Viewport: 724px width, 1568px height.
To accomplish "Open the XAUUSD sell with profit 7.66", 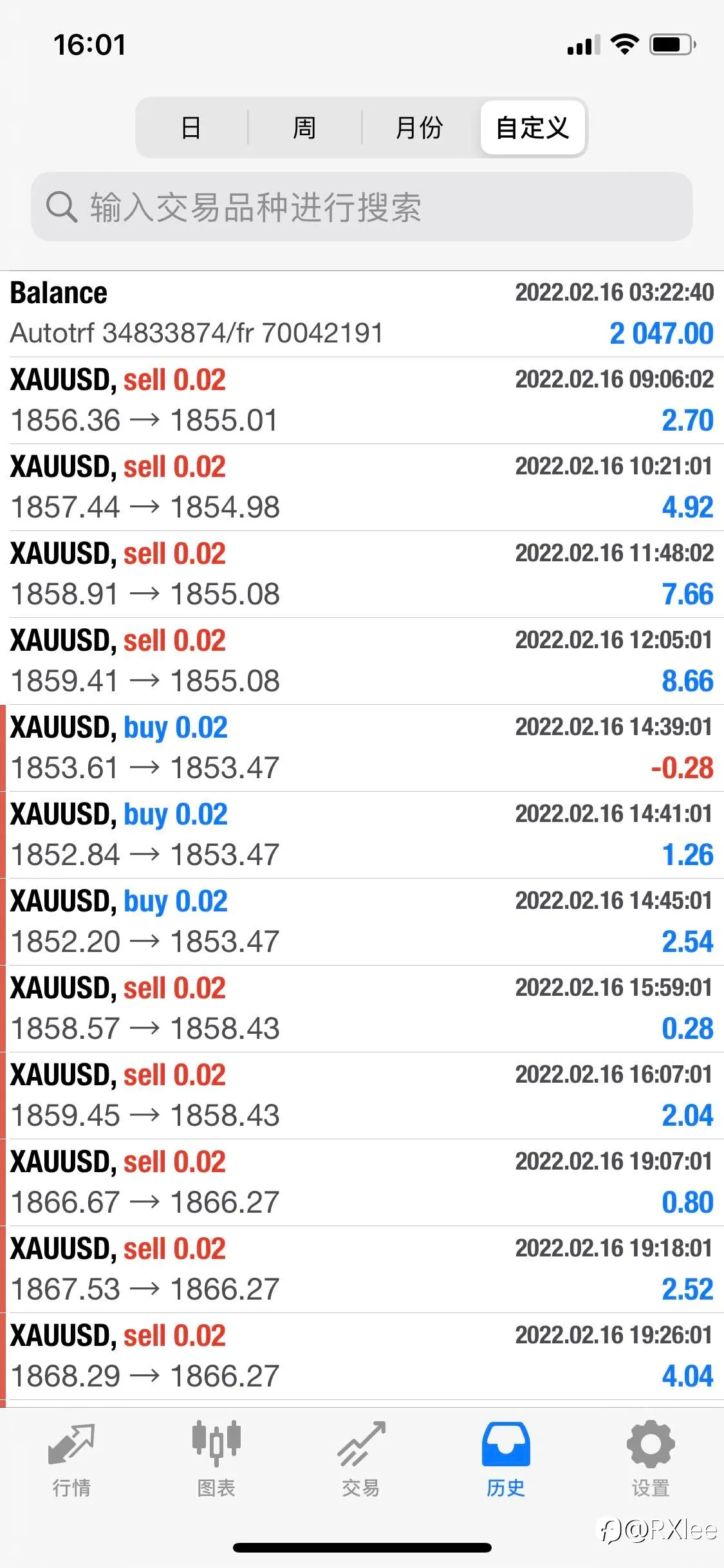I will coord(362,574).
